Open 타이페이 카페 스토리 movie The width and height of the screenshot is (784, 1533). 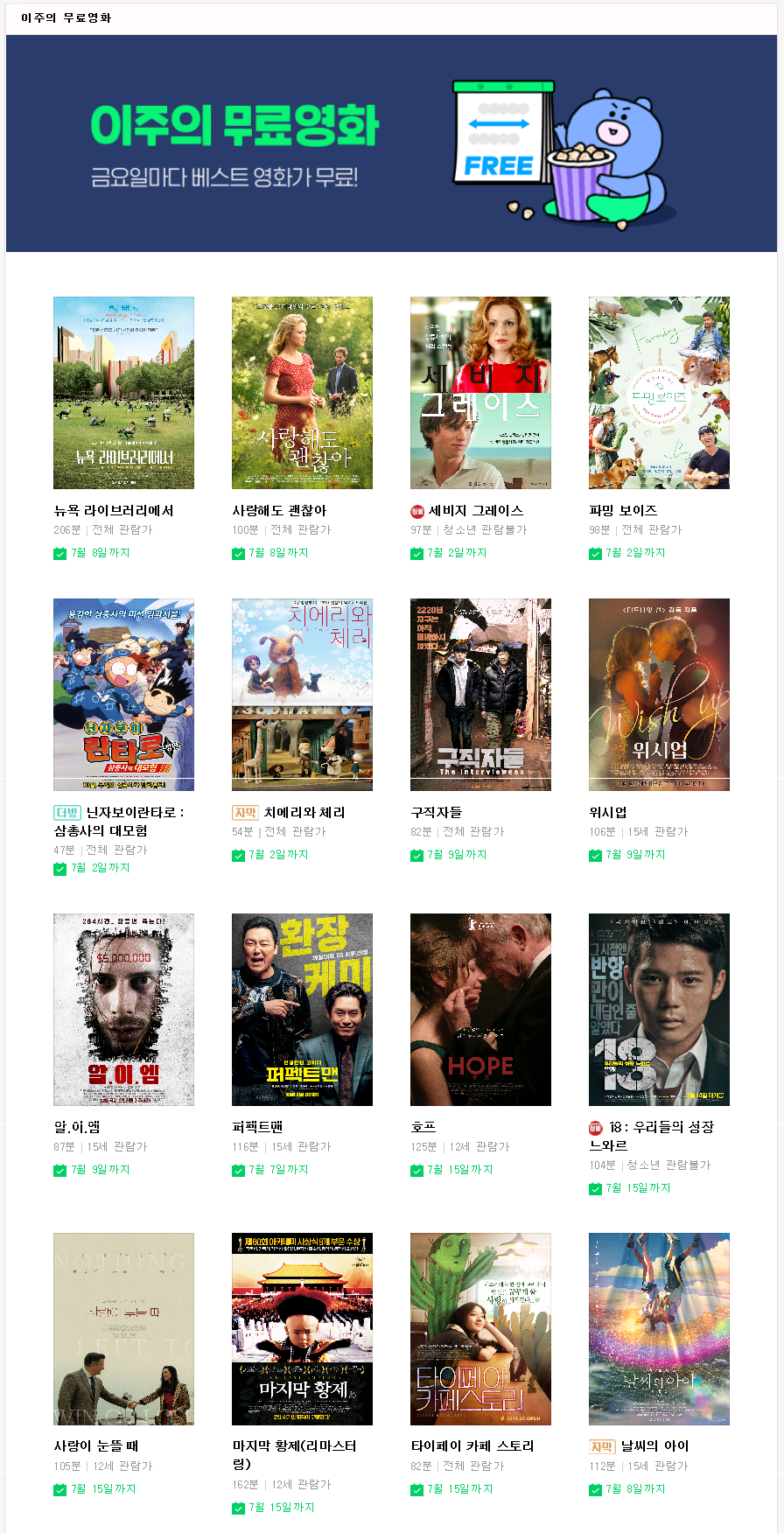click(480, 1329)
